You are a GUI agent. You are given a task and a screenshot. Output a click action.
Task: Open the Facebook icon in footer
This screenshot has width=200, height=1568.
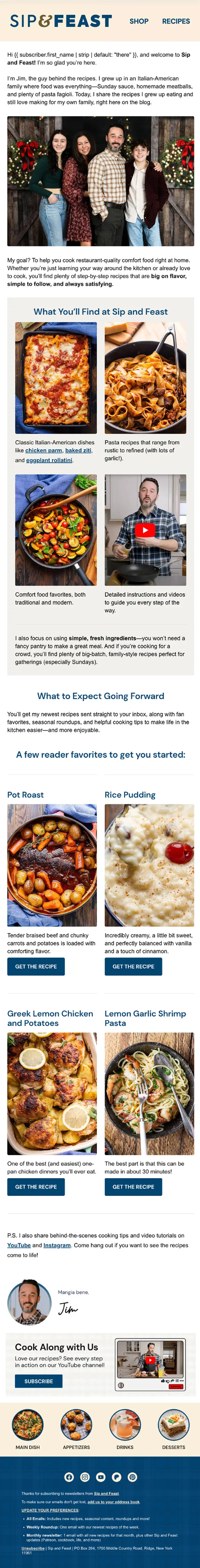pos(69,1477)
